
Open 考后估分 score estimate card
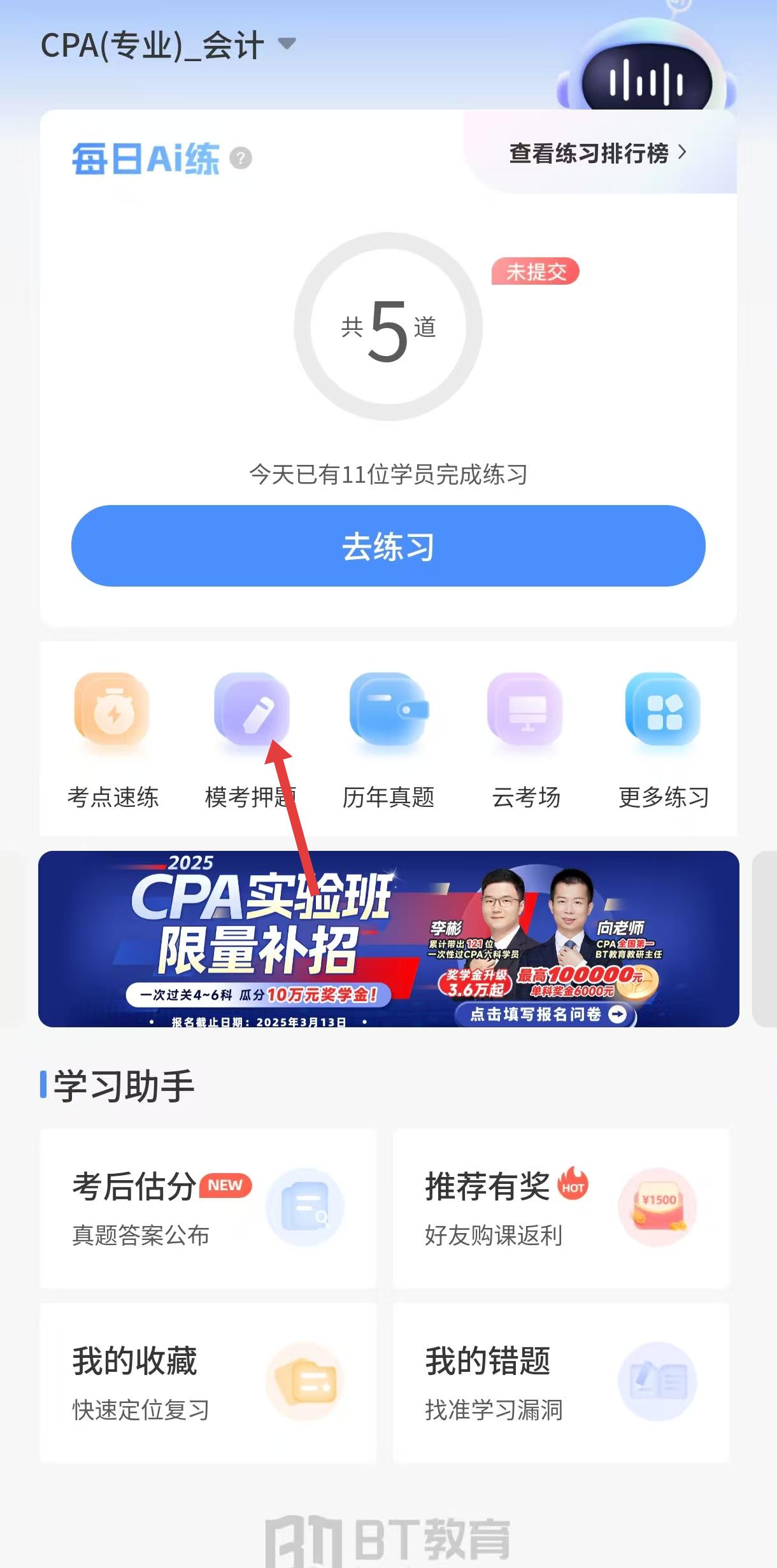pos(208,1208)
